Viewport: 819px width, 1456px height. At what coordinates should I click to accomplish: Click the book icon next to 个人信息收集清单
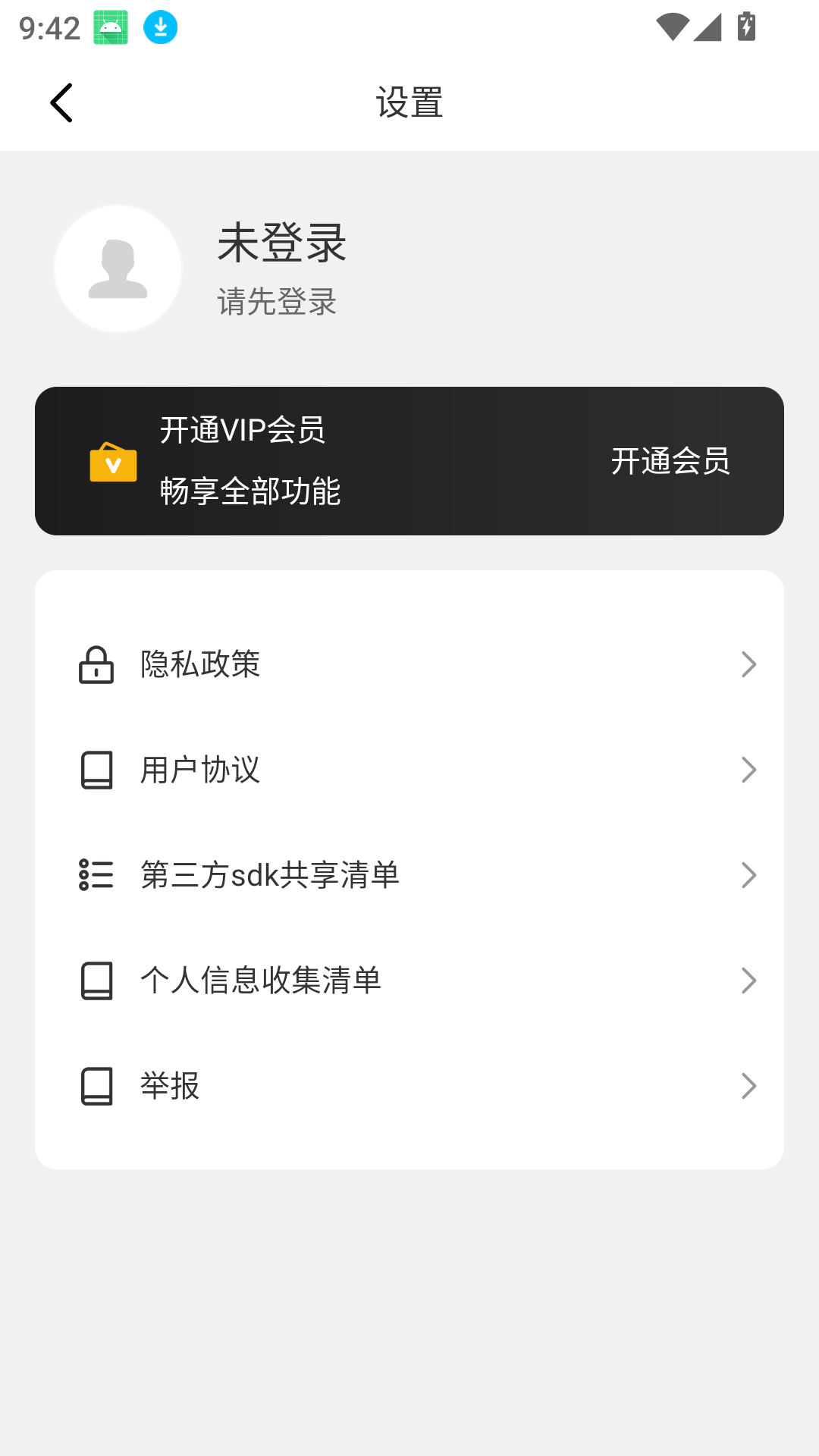tap(96, 980)
